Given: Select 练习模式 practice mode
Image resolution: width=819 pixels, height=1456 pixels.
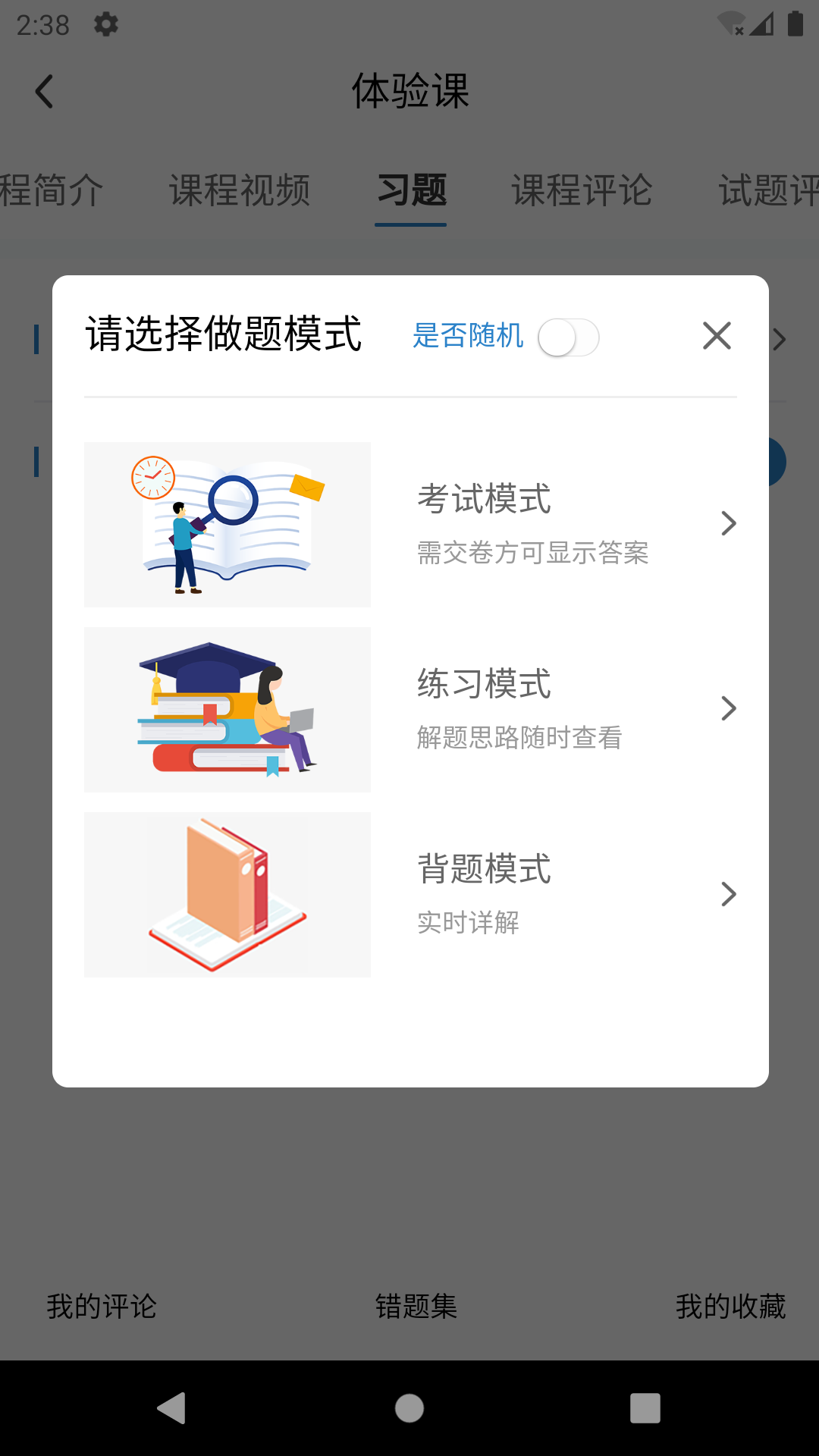Looking at the screenshot, I should pos(483,685).
